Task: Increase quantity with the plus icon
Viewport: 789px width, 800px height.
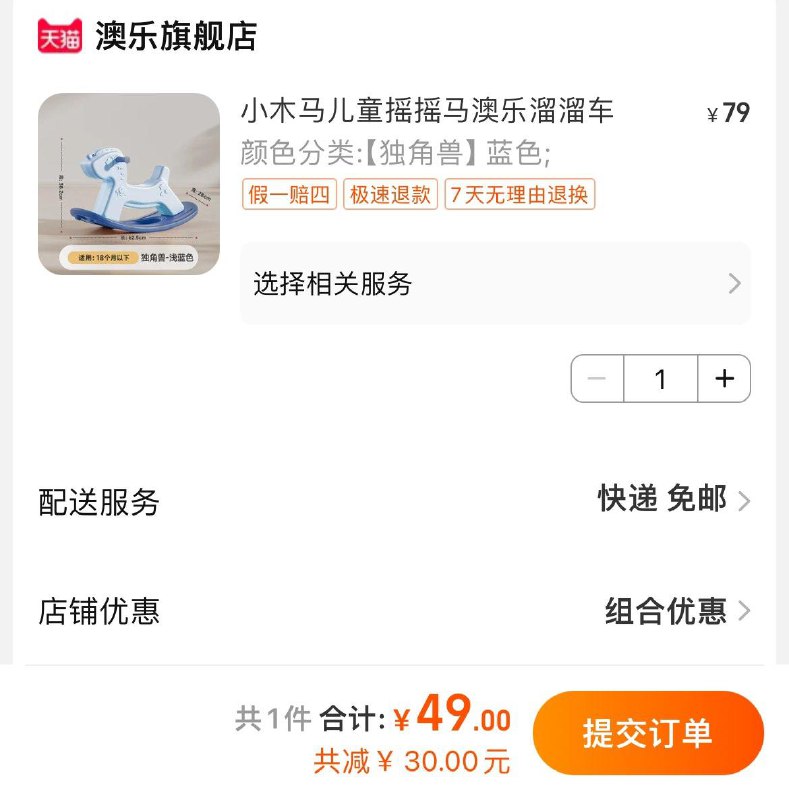Action: pyautogui.click(x=722, y=378)
